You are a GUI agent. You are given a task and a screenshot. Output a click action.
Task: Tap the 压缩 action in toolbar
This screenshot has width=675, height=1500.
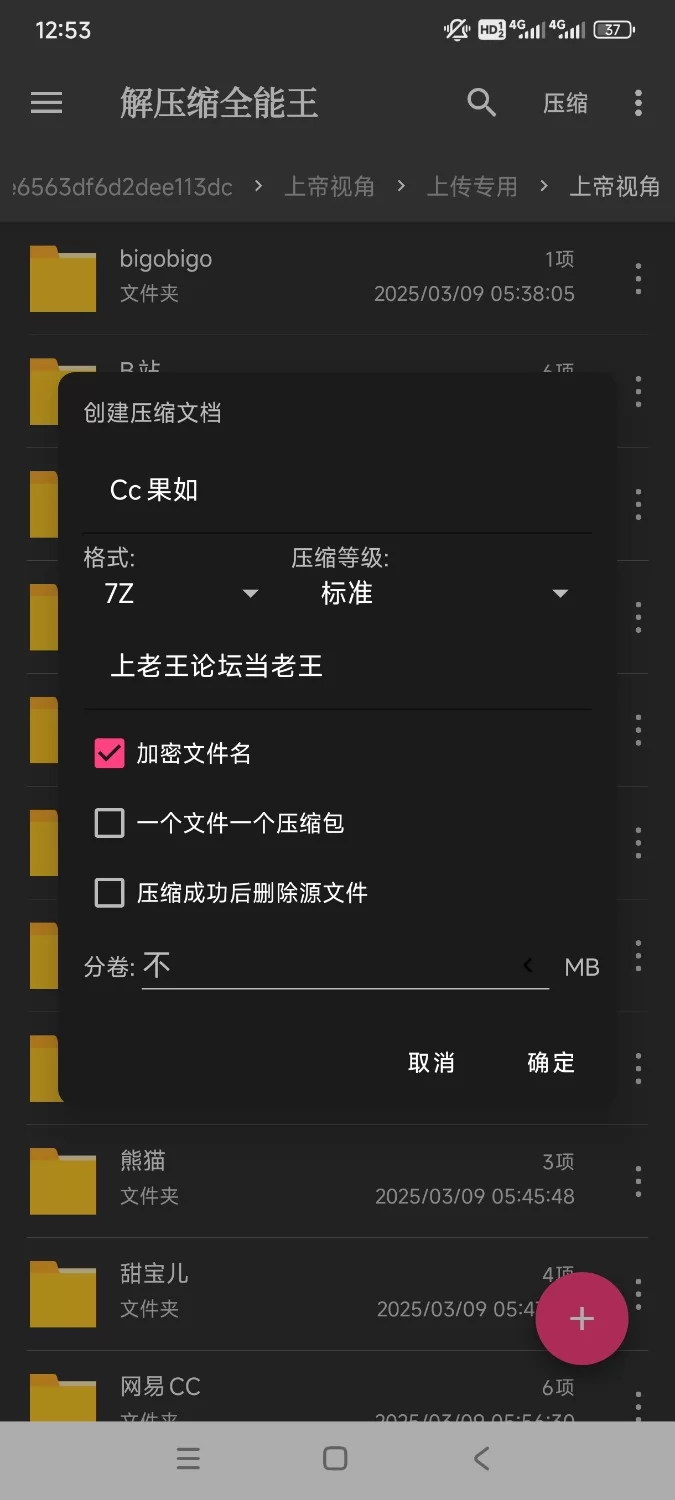[565, 104]
